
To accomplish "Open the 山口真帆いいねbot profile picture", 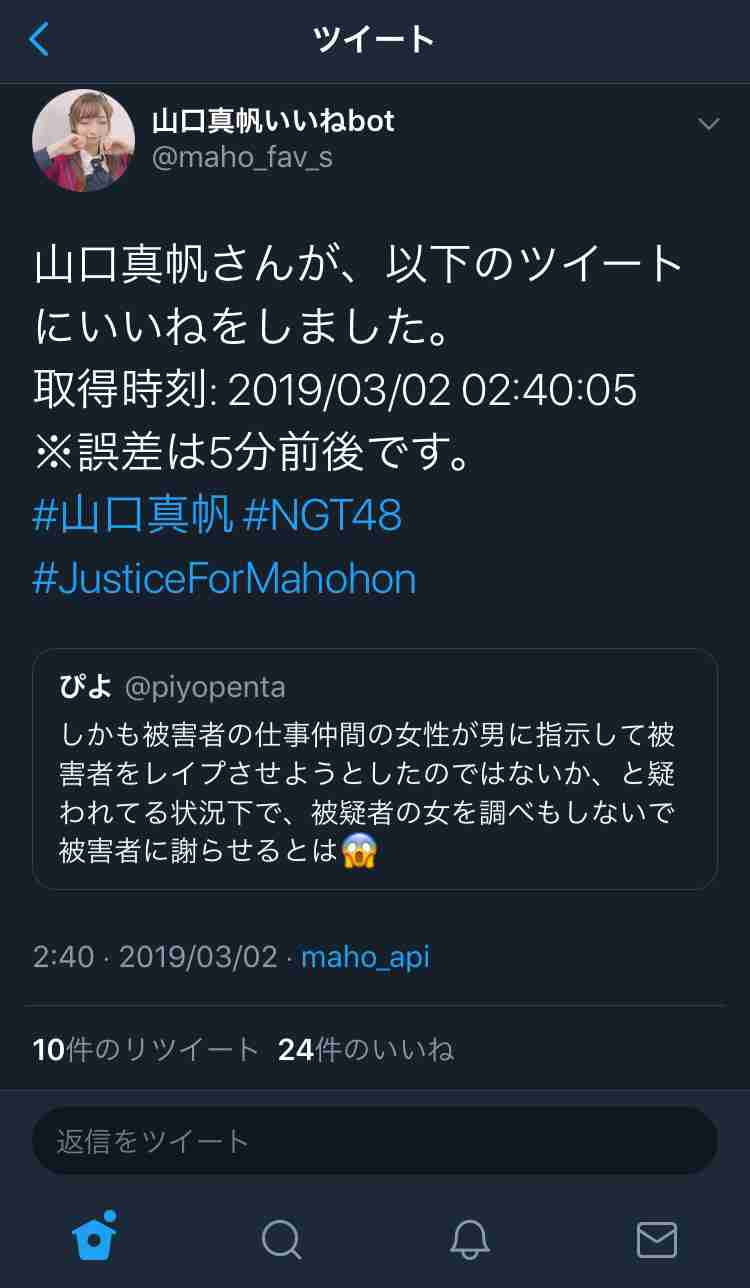I will [84, 140].
